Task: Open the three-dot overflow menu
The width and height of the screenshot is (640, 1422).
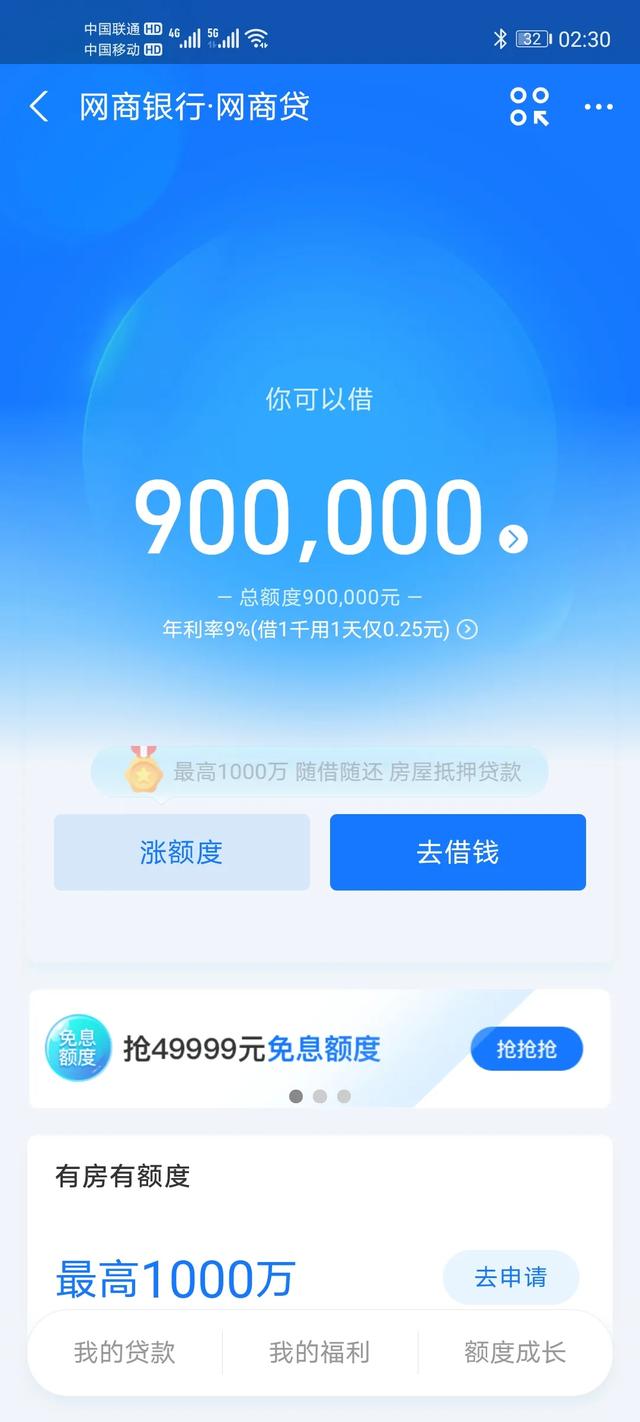Action: (x=598, y=107)
